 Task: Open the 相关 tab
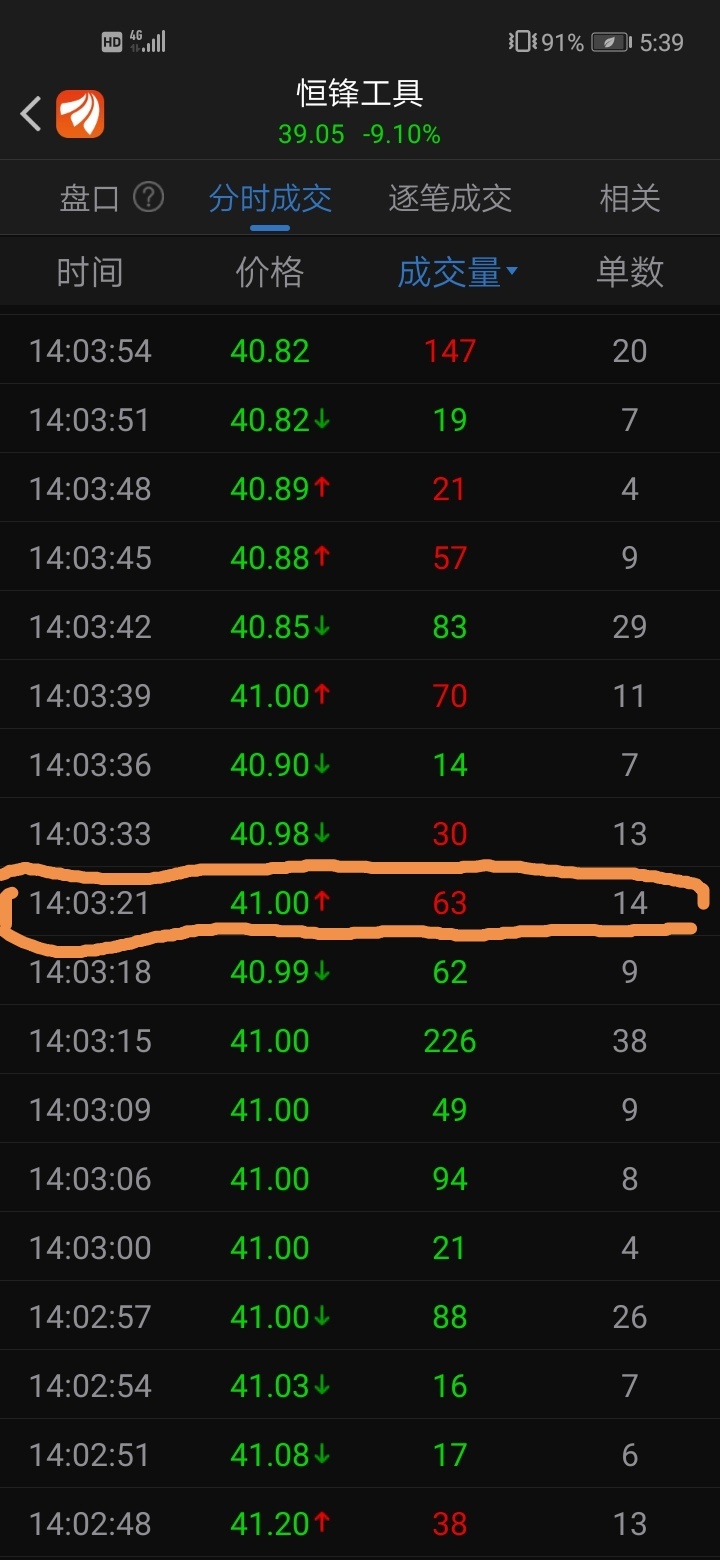coord(630,198)
